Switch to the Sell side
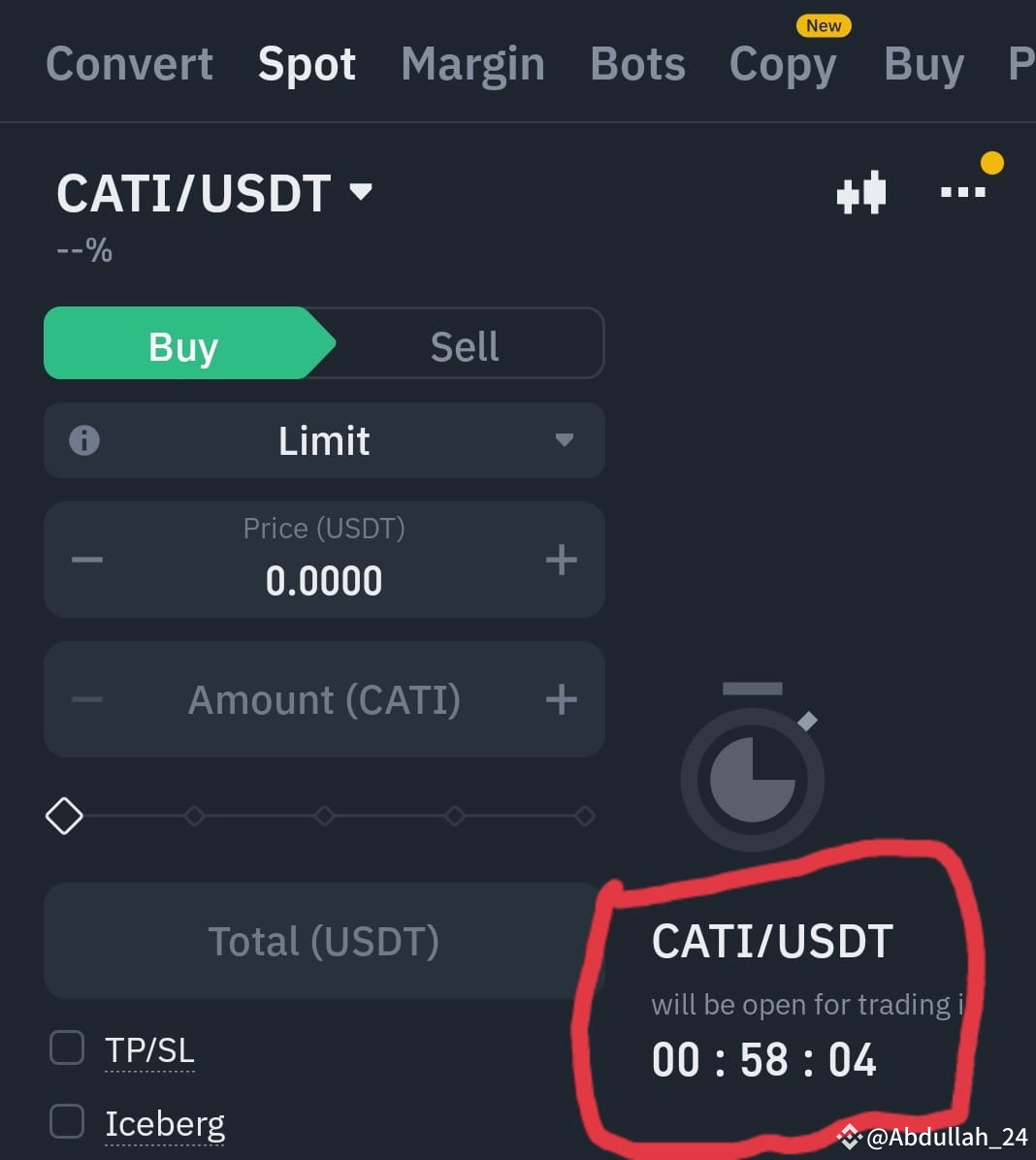Viewport: 1036px width, 1160px height. click(x=464, y=344)
